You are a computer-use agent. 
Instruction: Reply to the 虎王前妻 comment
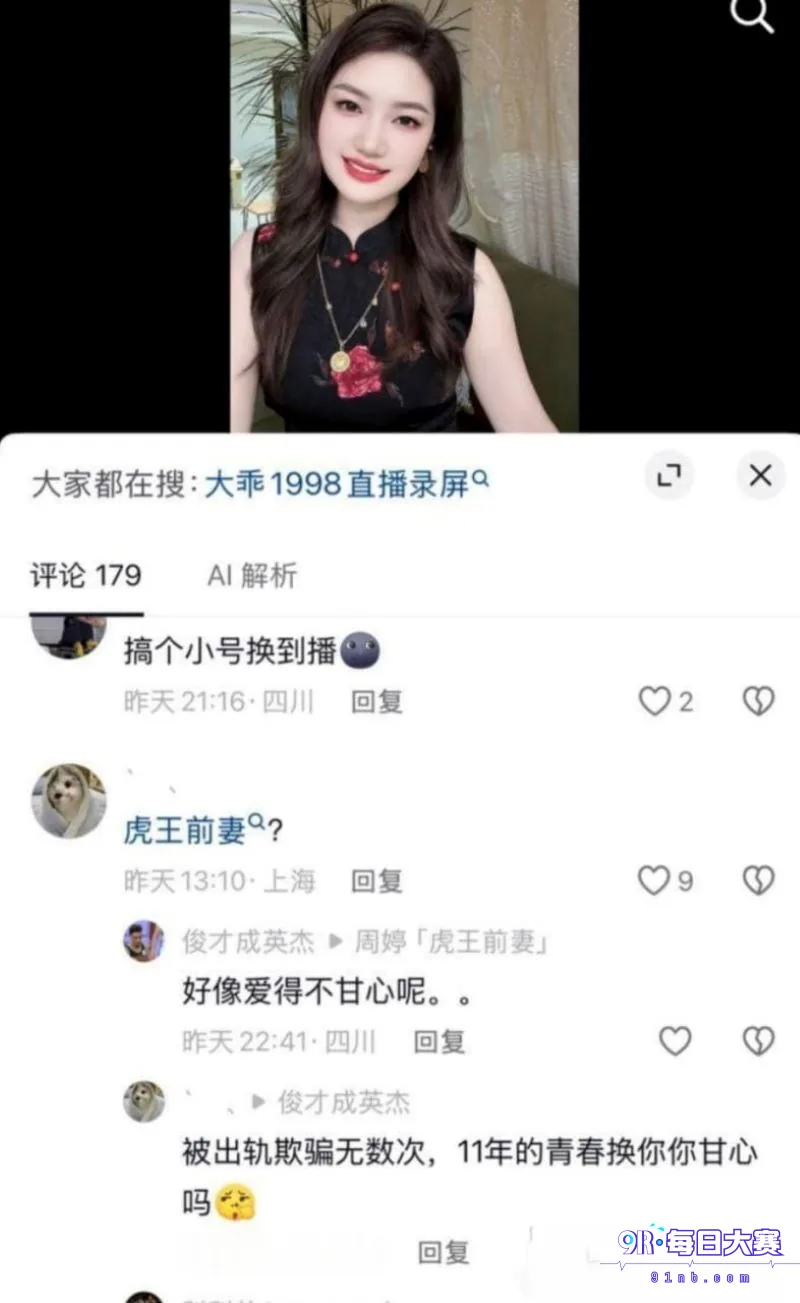376,880
